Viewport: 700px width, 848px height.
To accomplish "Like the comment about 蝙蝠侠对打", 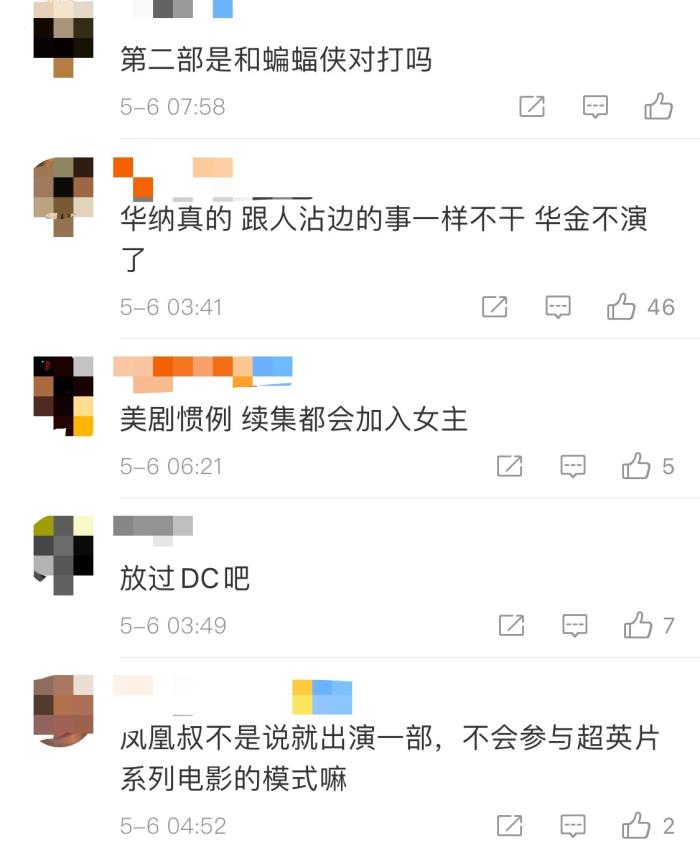I will pyautogui.click(x=658, y=106).
